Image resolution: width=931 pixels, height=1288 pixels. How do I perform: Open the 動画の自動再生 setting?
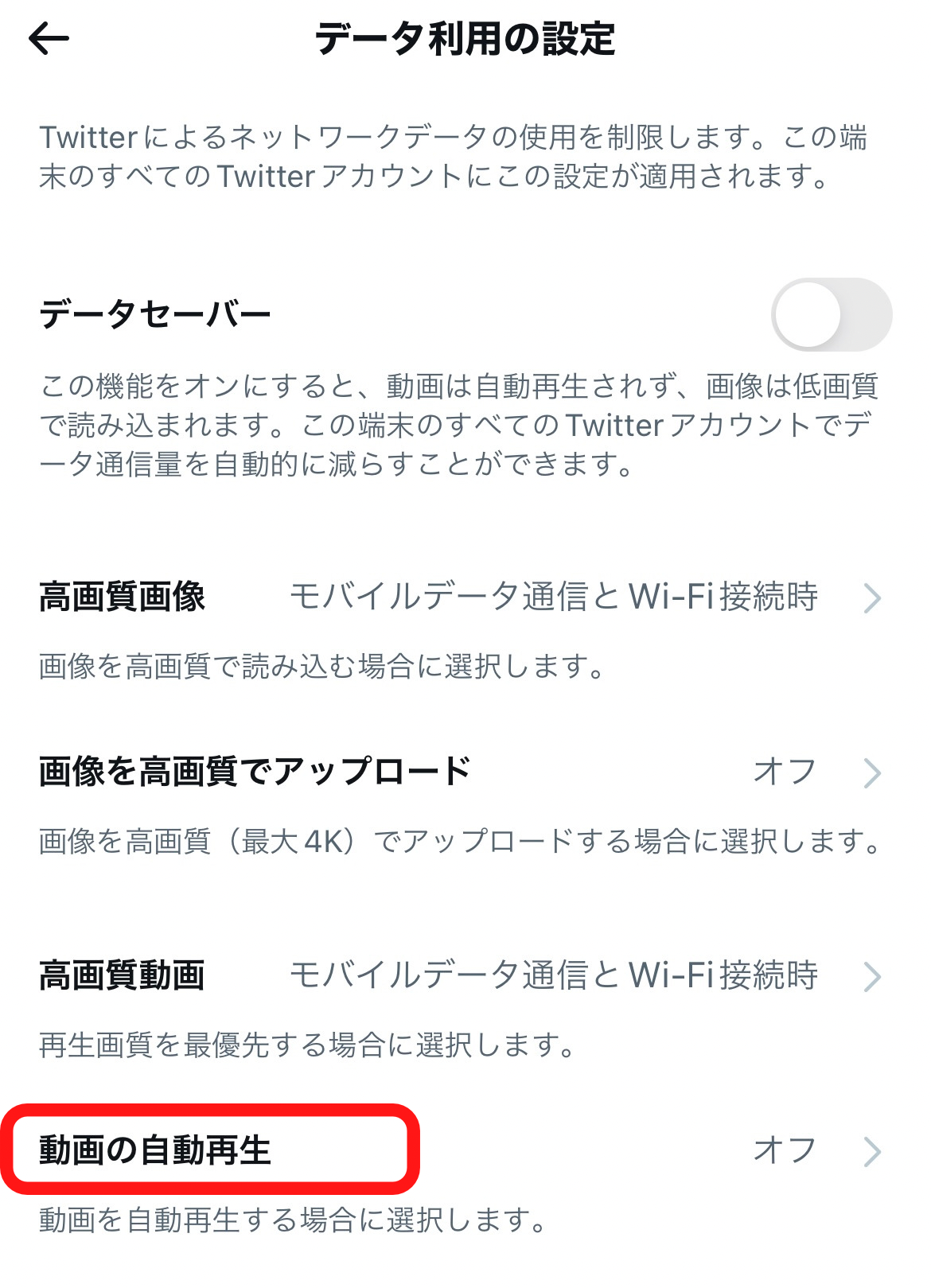coord(462,1150)
